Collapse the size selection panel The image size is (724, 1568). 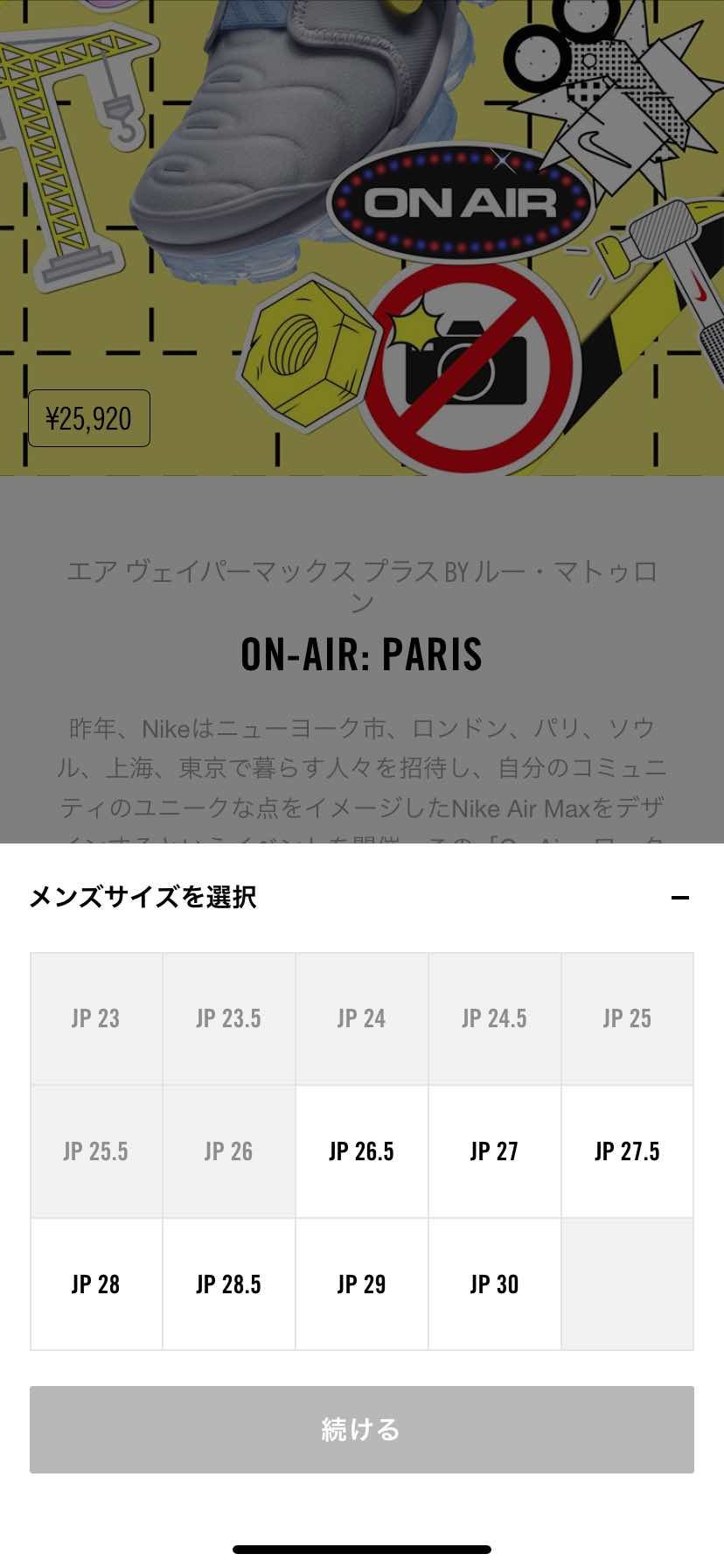683,897
